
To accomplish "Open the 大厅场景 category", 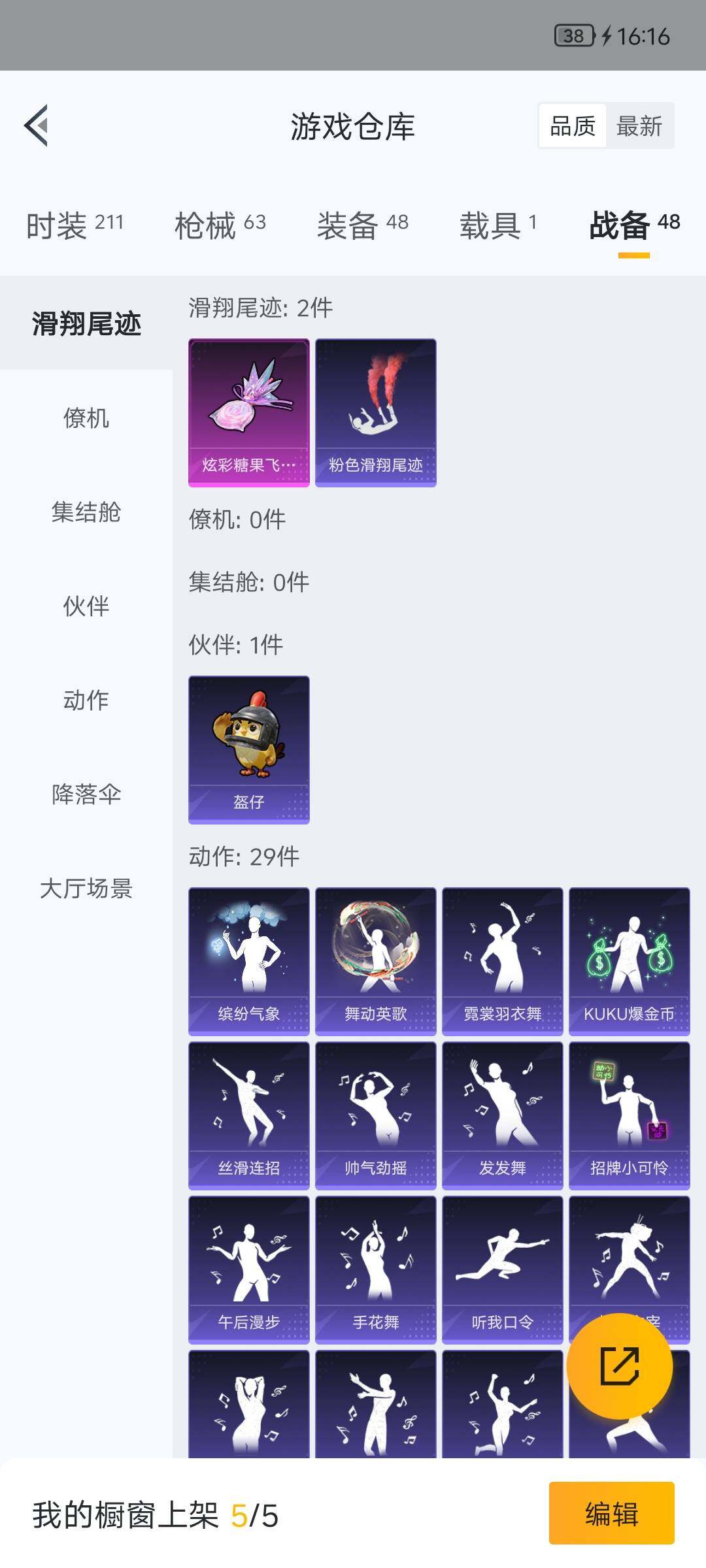I will coord(85,890).
